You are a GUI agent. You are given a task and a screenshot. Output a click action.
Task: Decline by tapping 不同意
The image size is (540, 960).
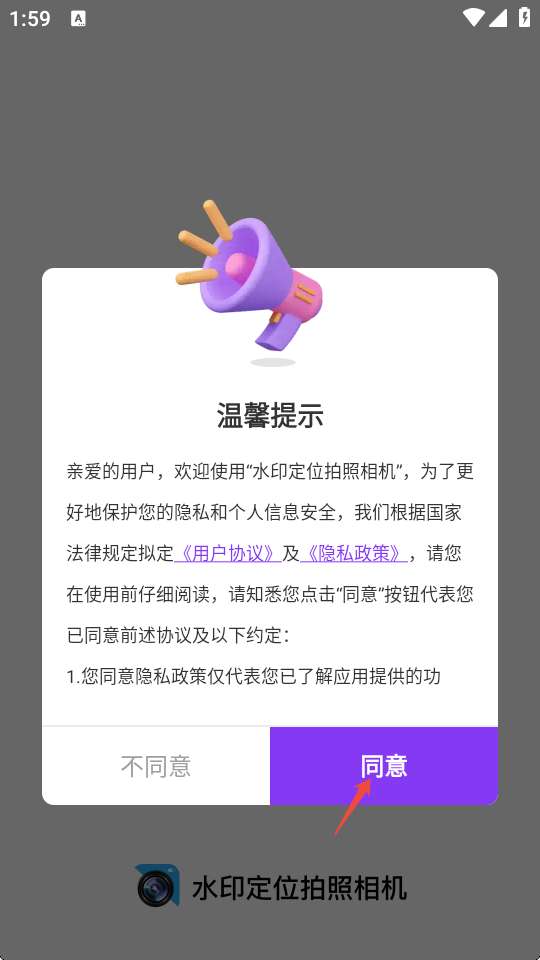156,766
